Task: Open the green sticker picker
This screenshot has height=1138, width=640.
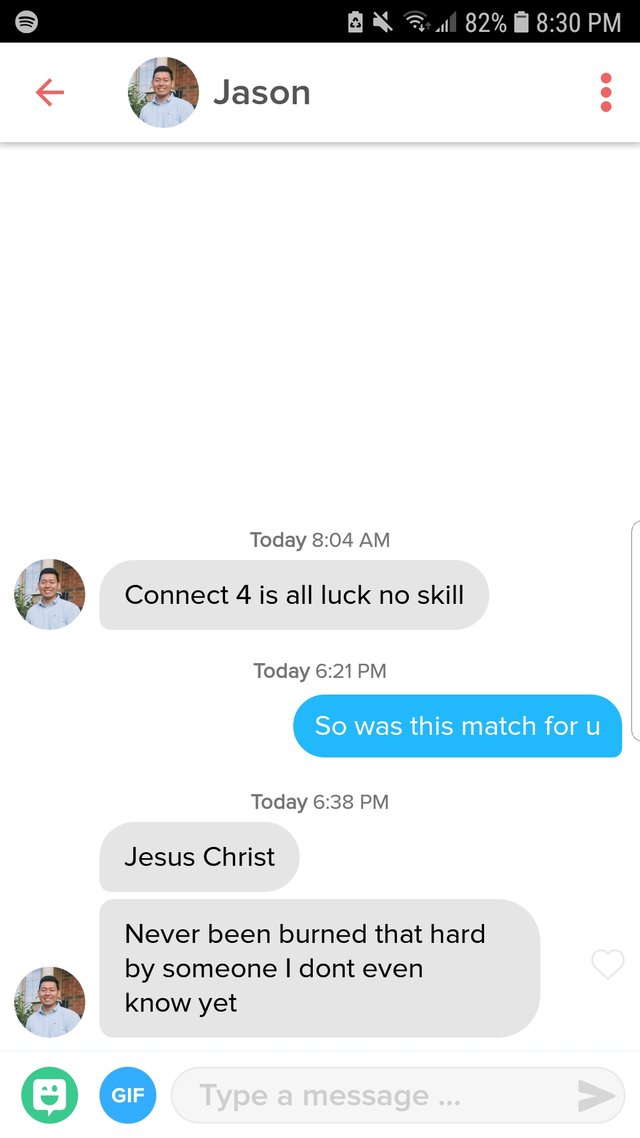Action: click(49, 1095)
